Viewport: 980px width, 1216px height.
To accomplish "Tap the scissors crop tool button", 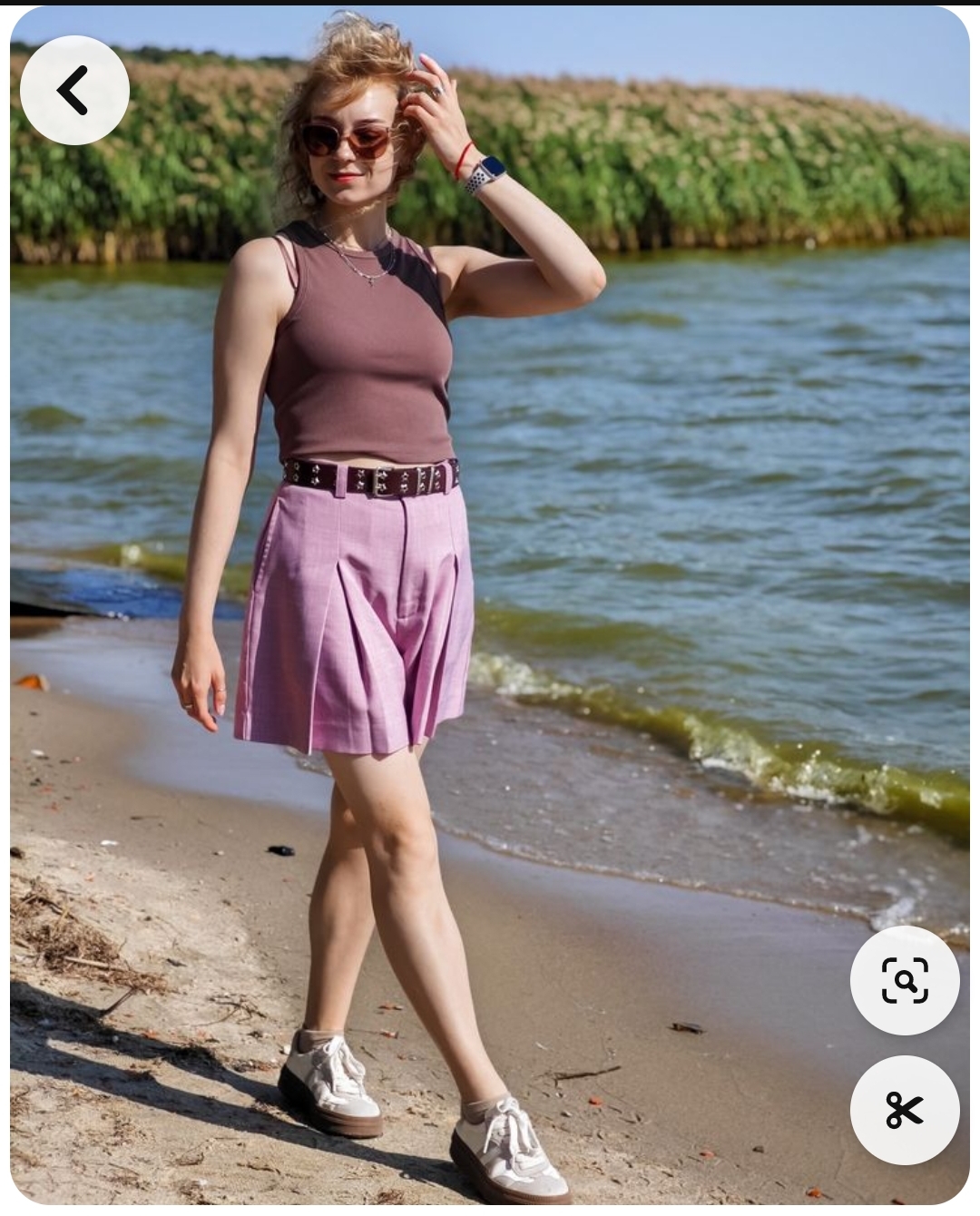I will click(x=904, y=1109).
